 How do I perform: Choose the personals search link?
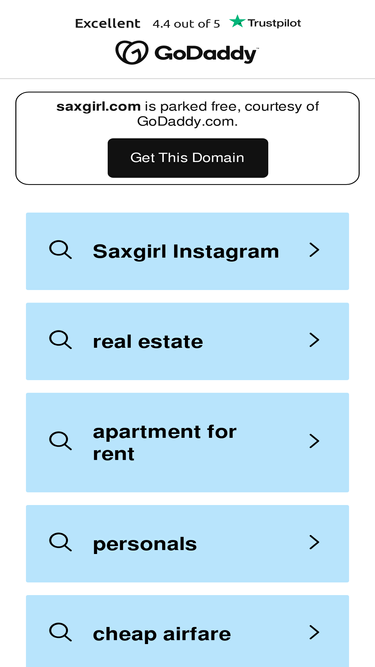(x=188, y=544)
